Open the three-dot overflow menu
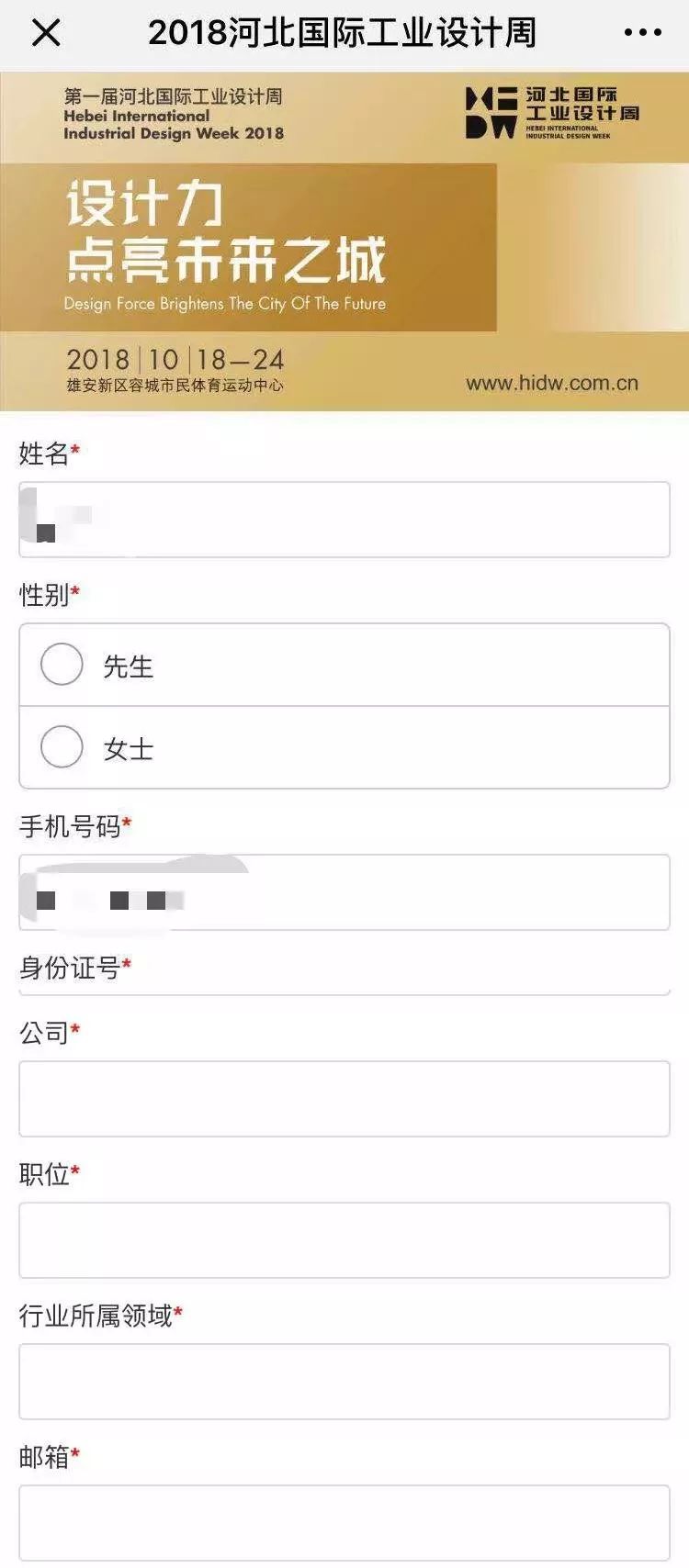This screenshot has width=689, height=1568. click(x=642, y=33)
